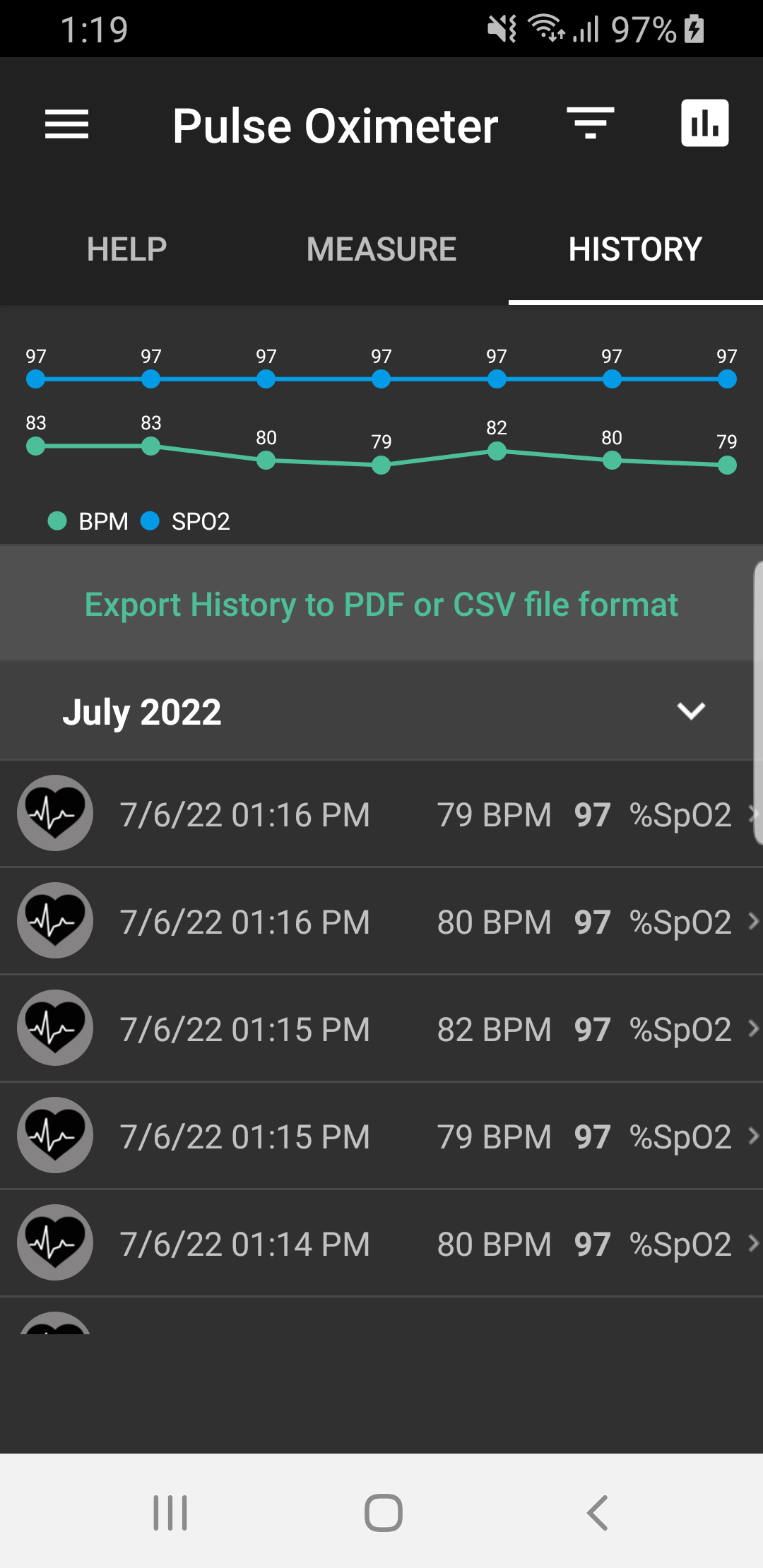The image size is (763, 1568).
Task: Export history to PDF or CSV
Action: click(381, 605)
